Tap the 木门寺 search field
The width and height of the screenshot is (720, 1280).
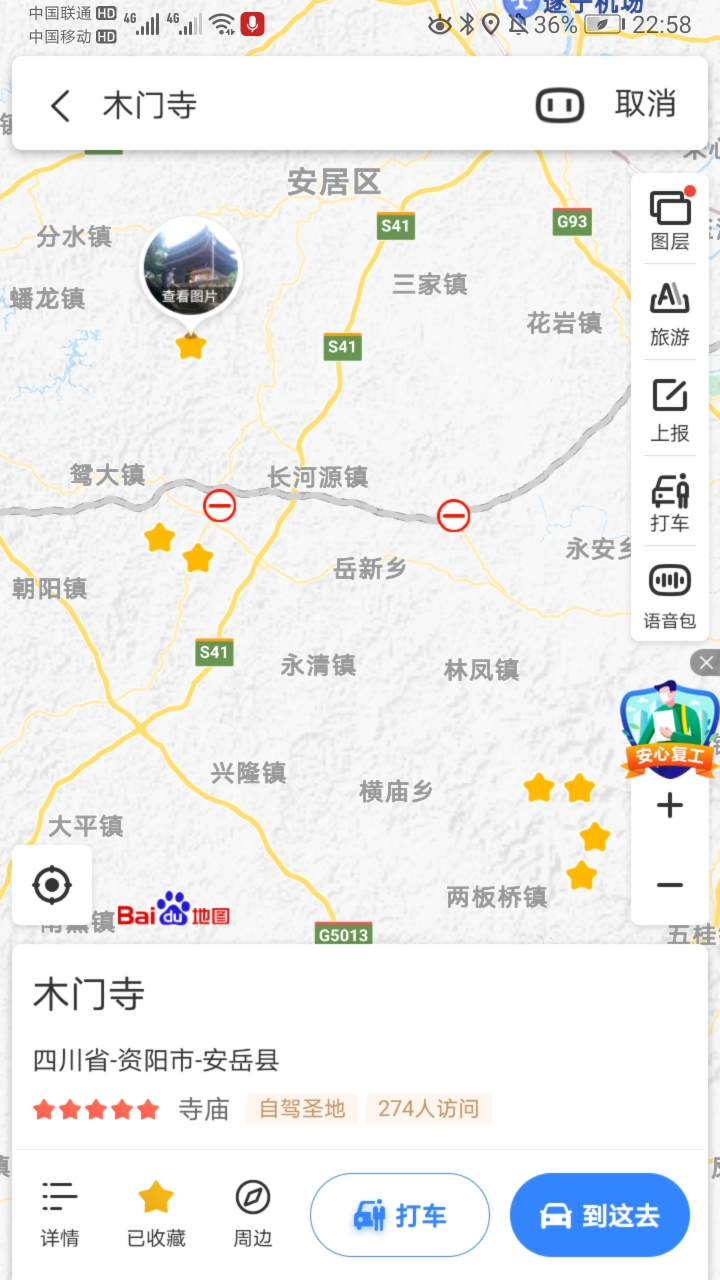[300, 105]
